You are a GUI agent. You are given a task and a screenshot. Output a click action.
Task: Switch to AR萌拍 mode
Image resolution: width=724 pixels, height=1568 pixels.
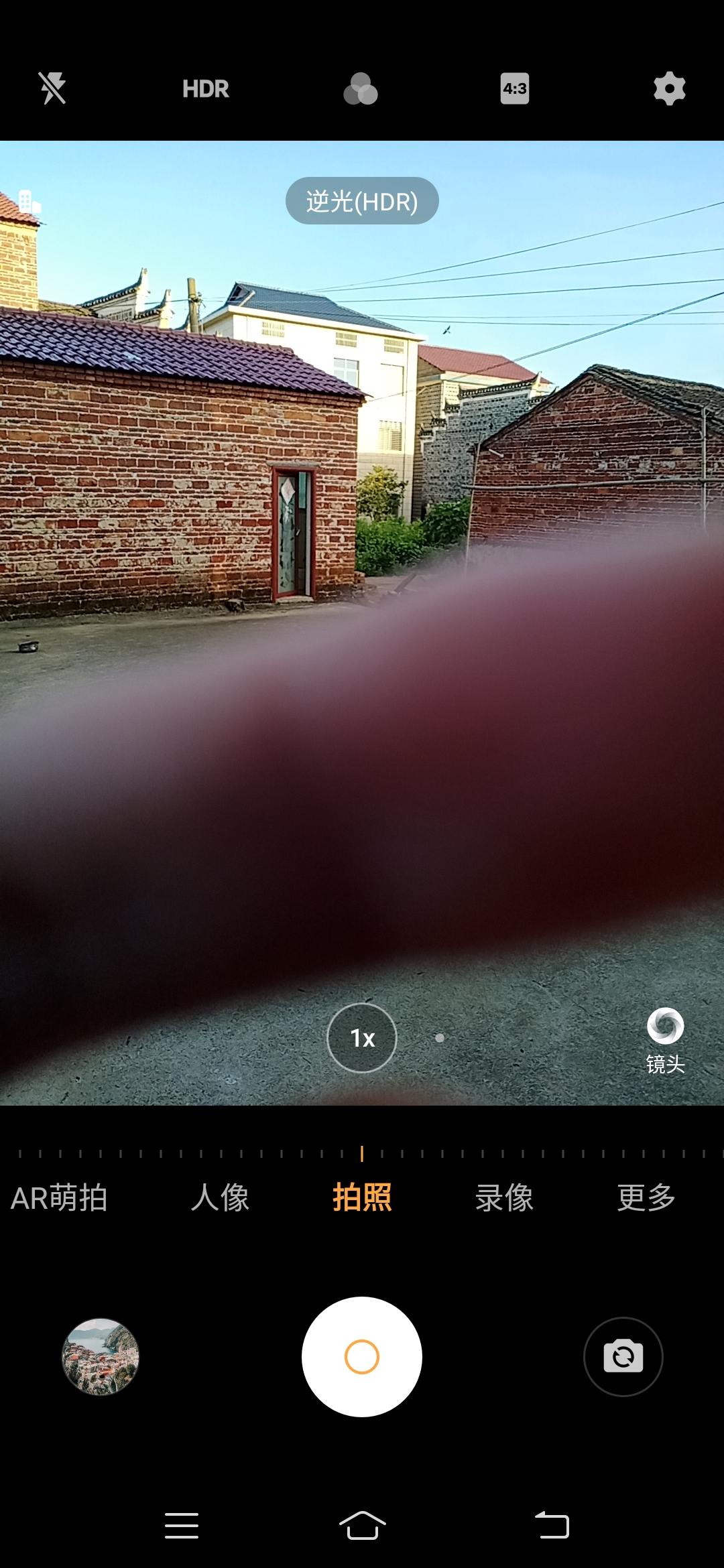click(59, 1197)
